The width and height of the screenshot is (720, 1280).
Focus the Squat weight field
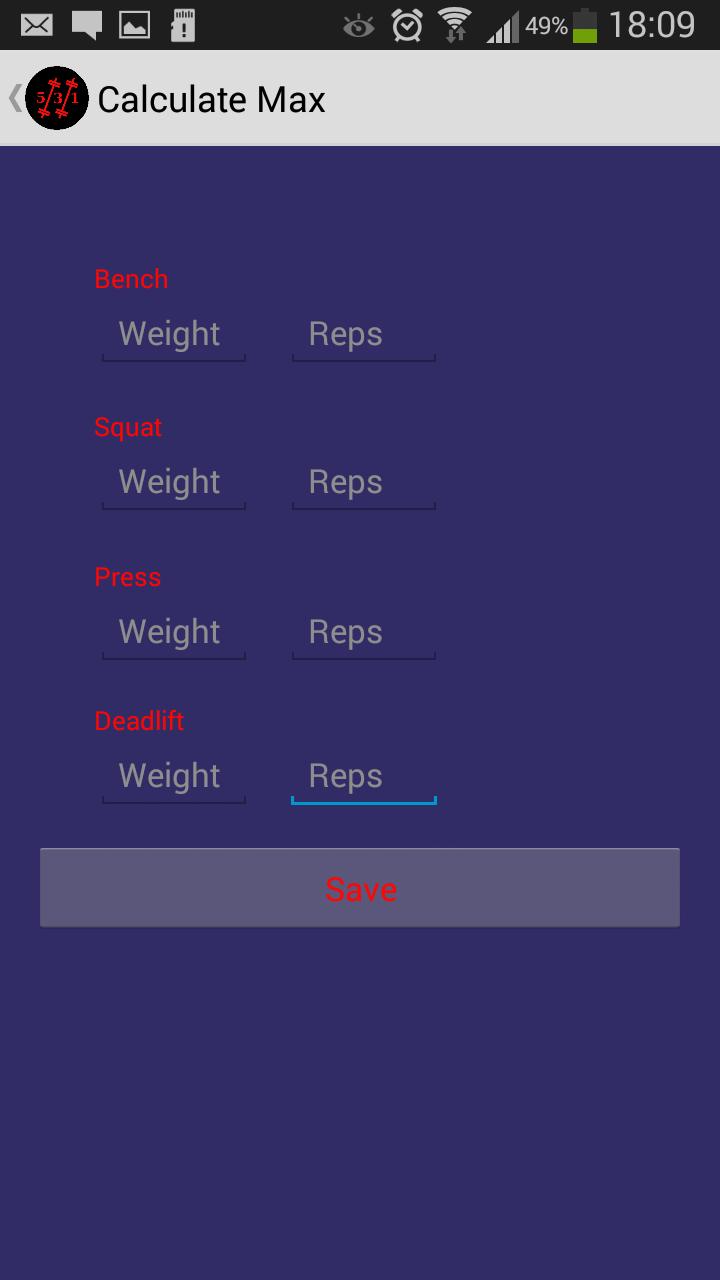[x=173, y=483]
